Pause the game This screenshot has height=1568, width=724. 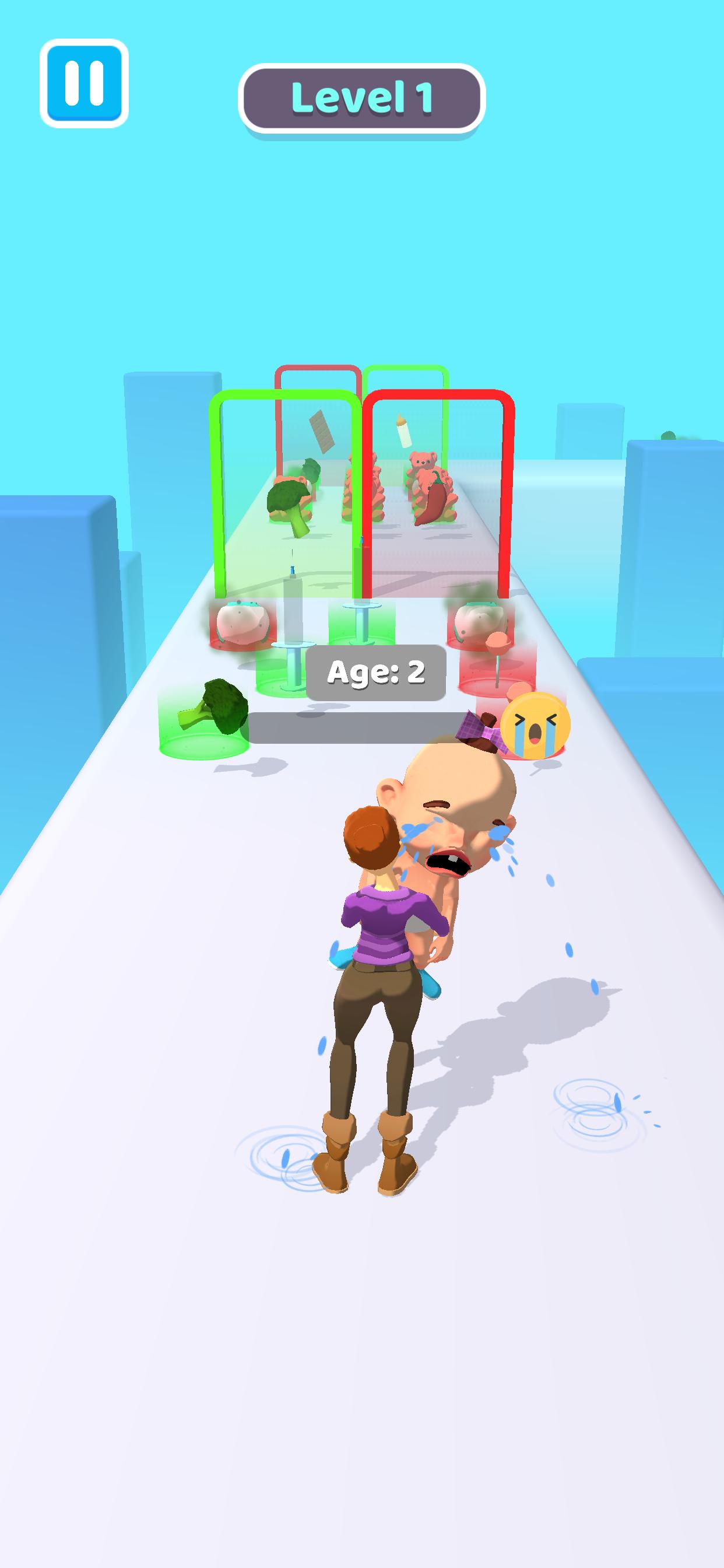point(84,83)
